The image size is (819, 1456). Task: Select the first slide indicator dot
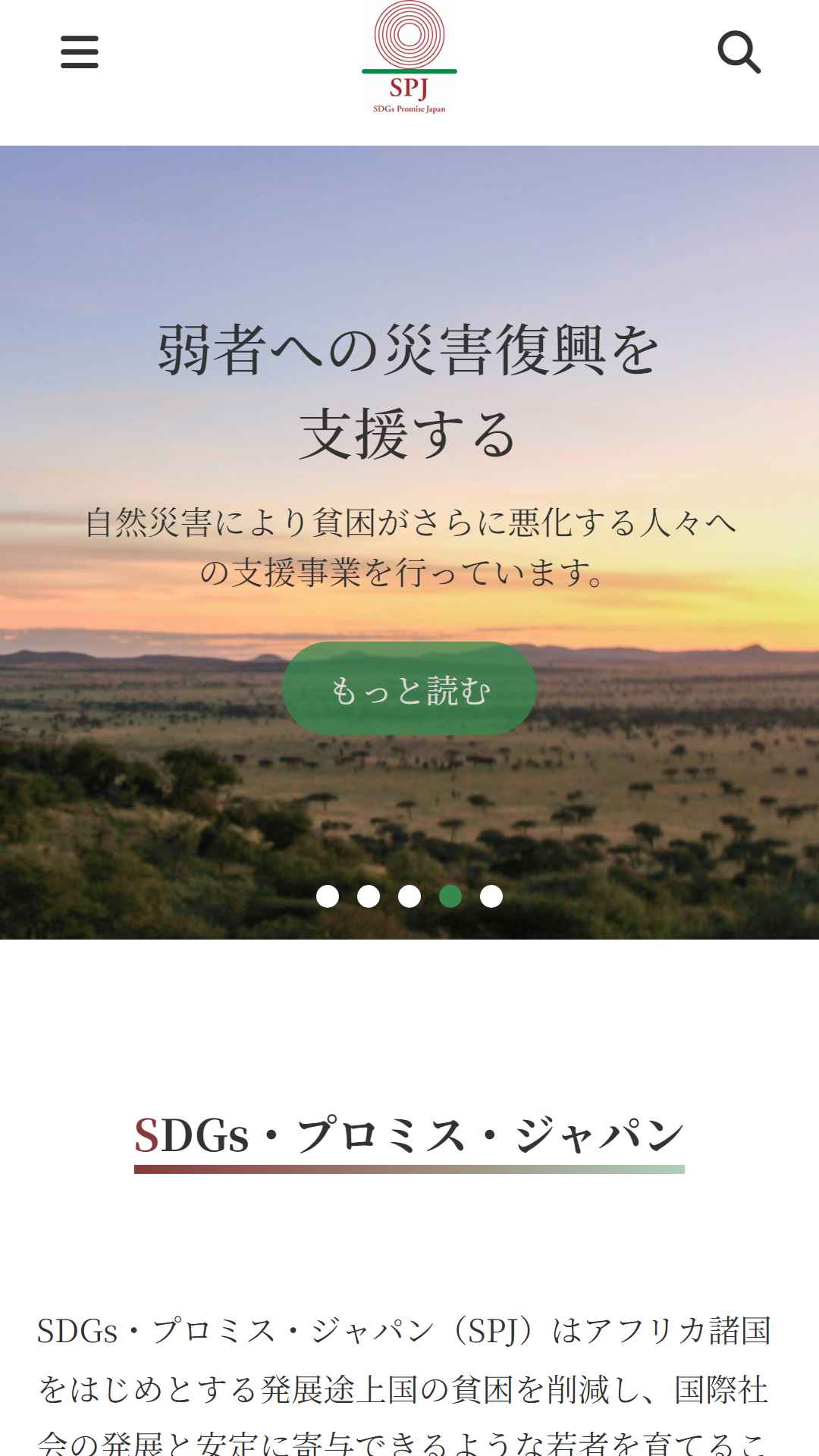click(328, 896)
